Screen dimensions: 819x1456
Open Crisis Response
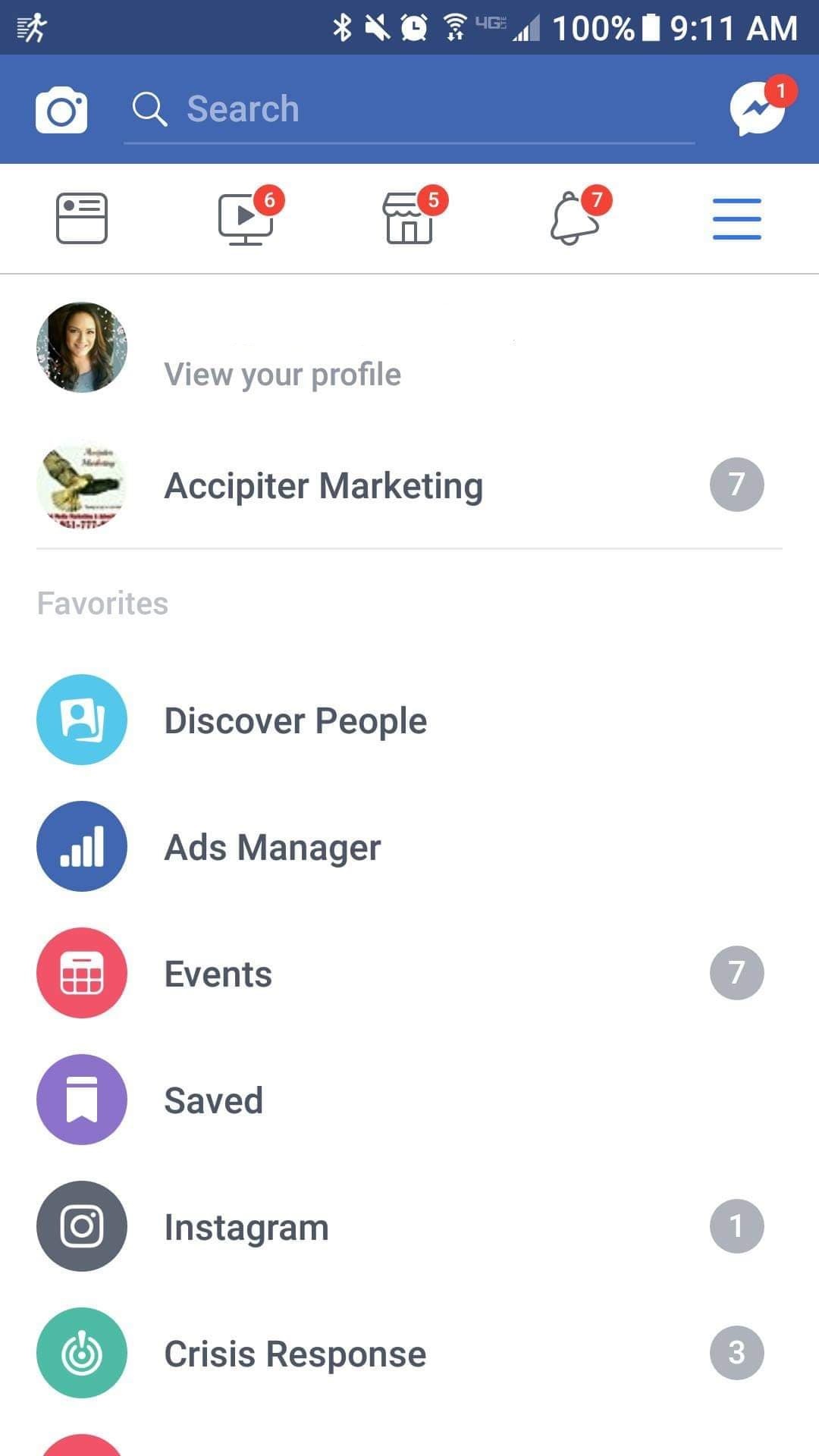(296, 1354)
